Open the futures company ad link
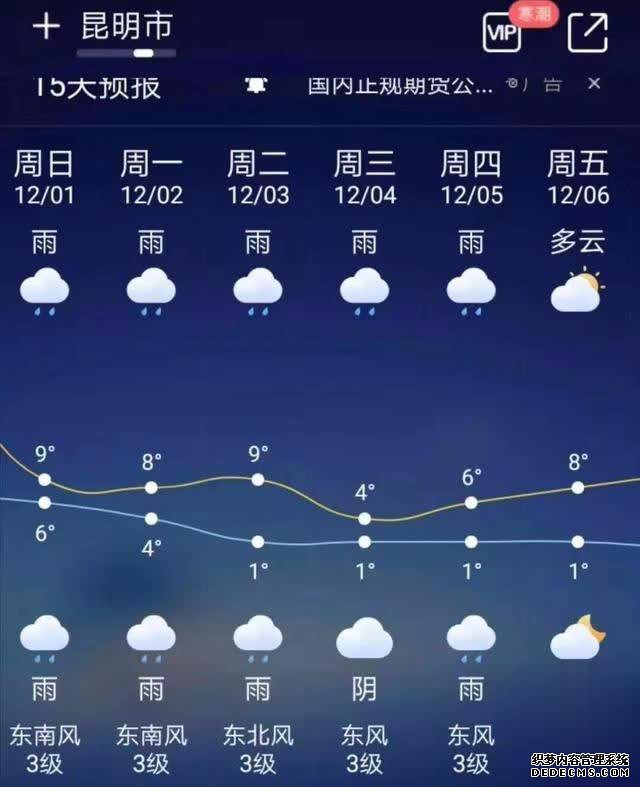Image resolution: width=640 pixels, height=787 pixels. click(x=400, y=85)
